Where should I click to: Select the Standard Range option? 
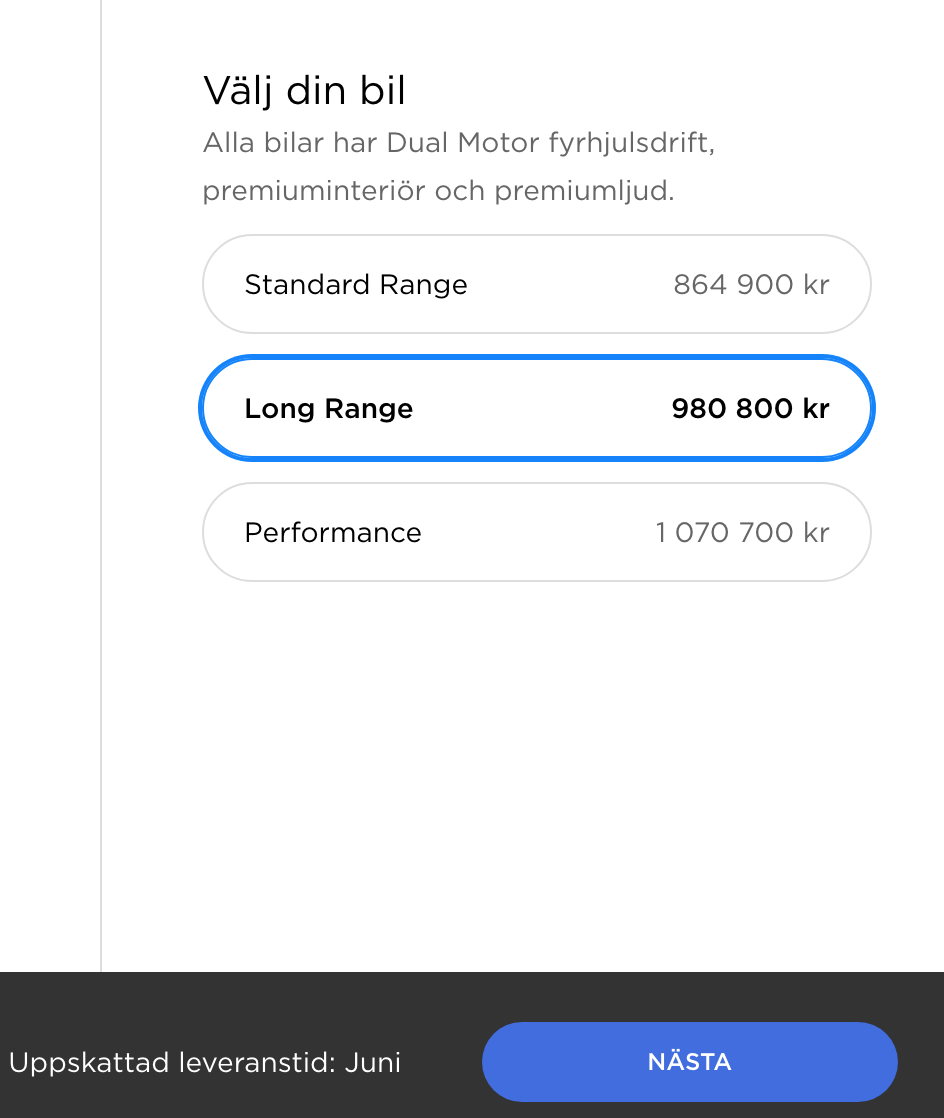(x=537, y=284)
